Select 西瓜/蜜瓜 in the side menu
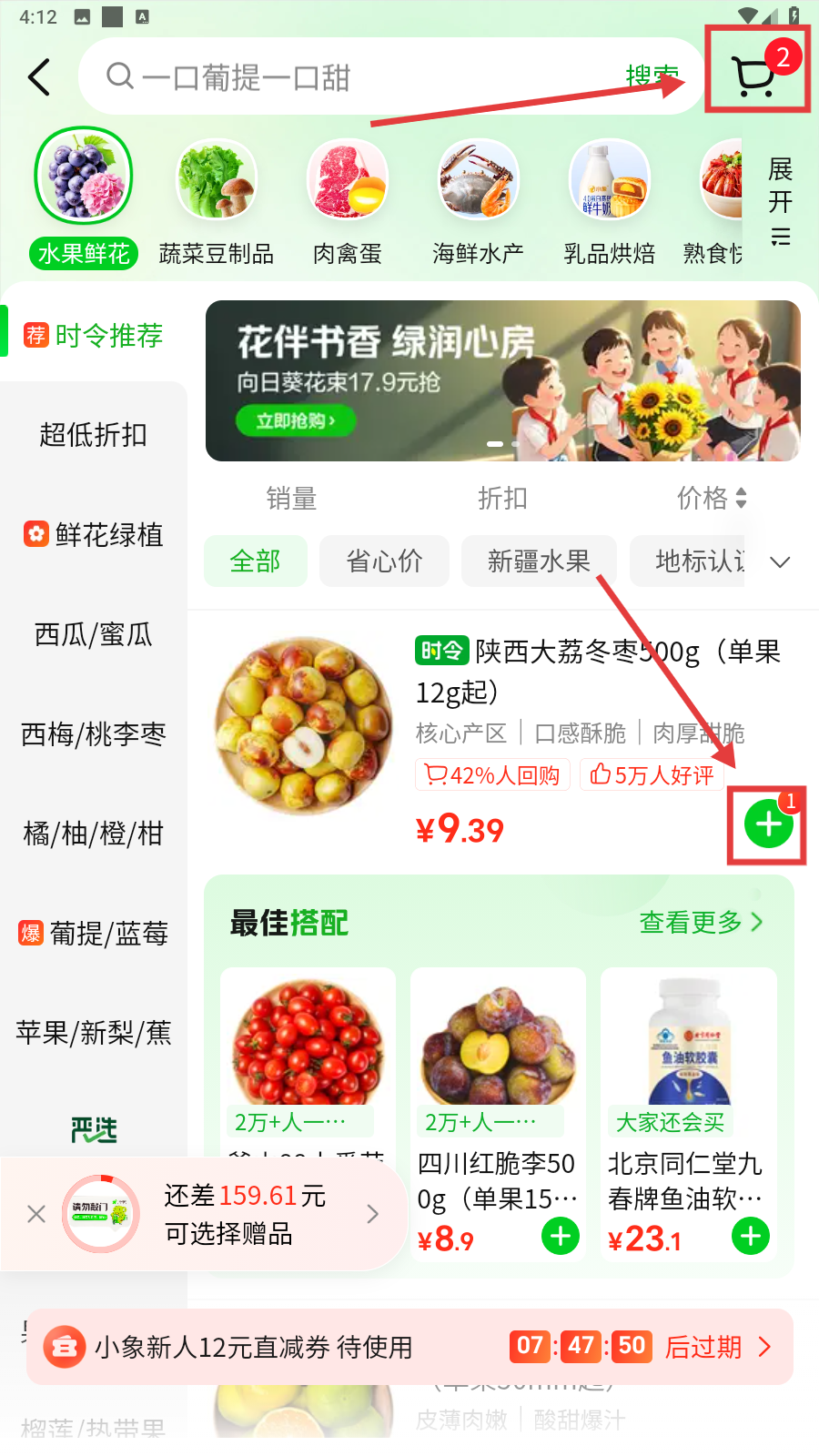Image resolution: width=819 pixels, height=1456 pixels. (93, 634)
